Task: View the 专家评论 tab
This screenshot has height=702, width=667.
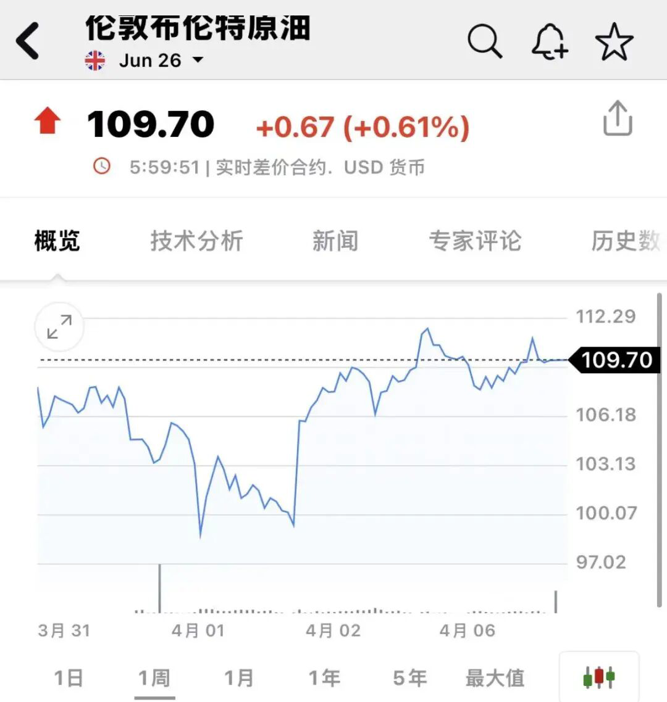Action: point(475,241)
